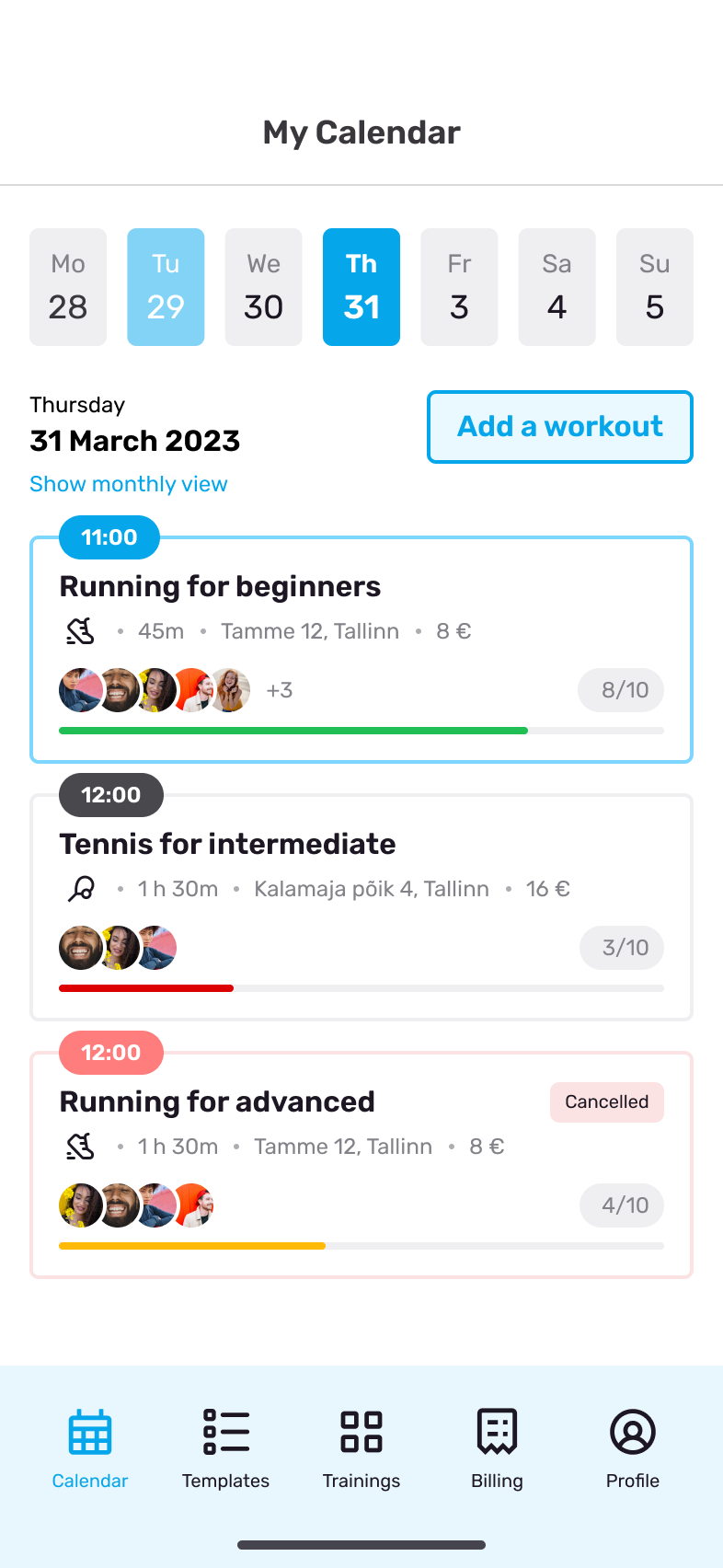Show monthly view

129,484
